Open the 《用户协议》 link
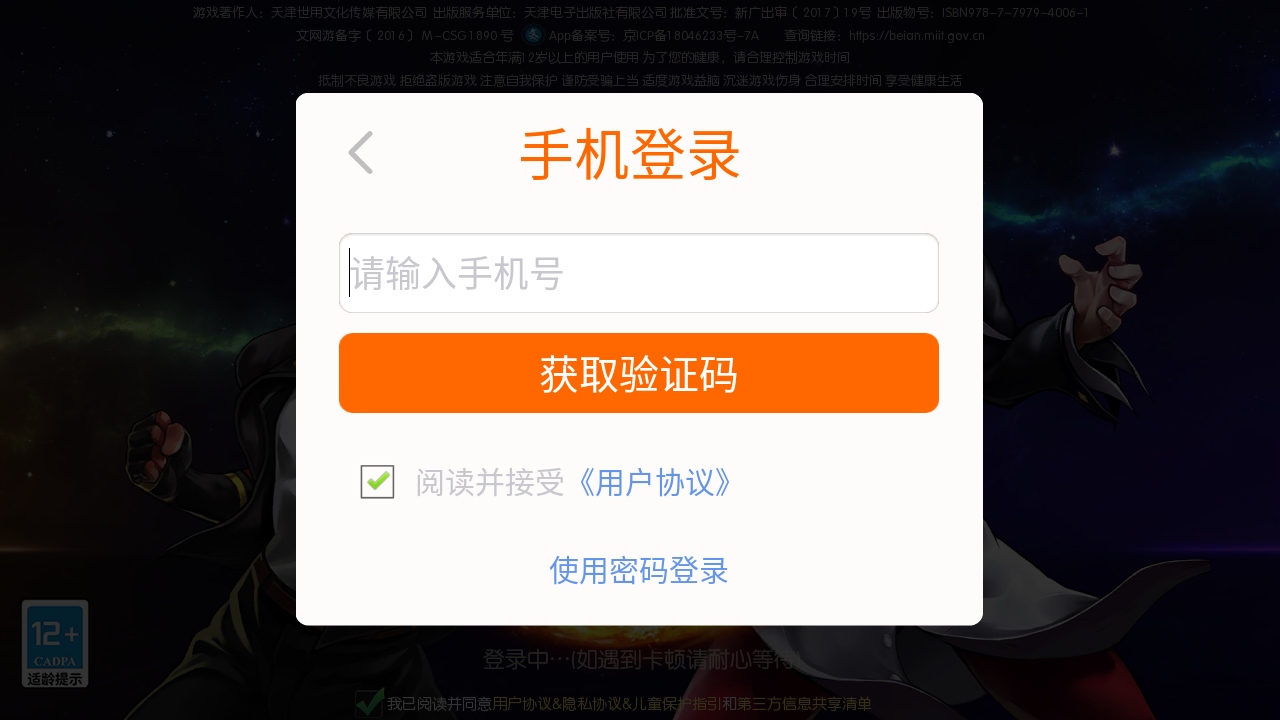 tap(655, 483)
